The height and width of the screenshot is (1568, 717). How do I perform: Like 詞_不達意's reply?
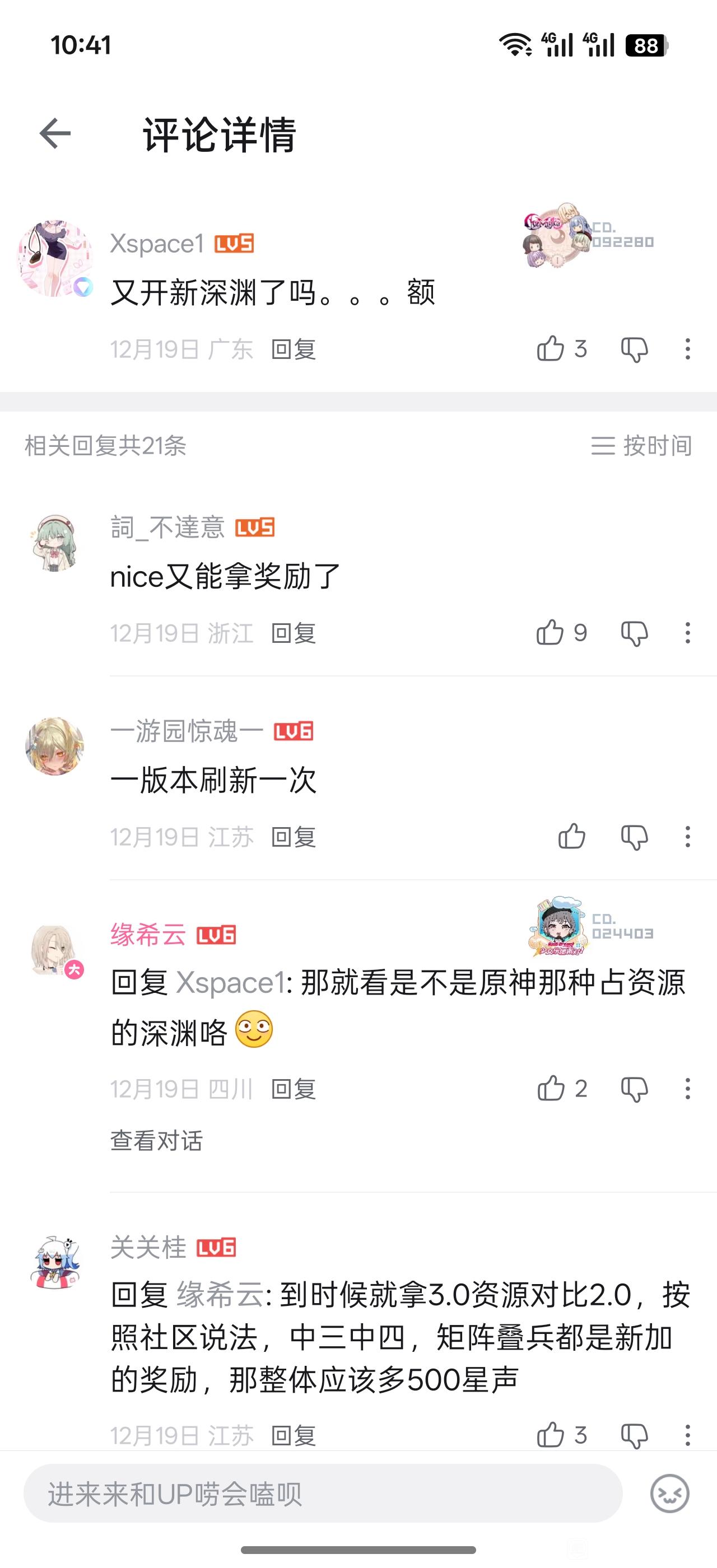(x=551, y=633)
